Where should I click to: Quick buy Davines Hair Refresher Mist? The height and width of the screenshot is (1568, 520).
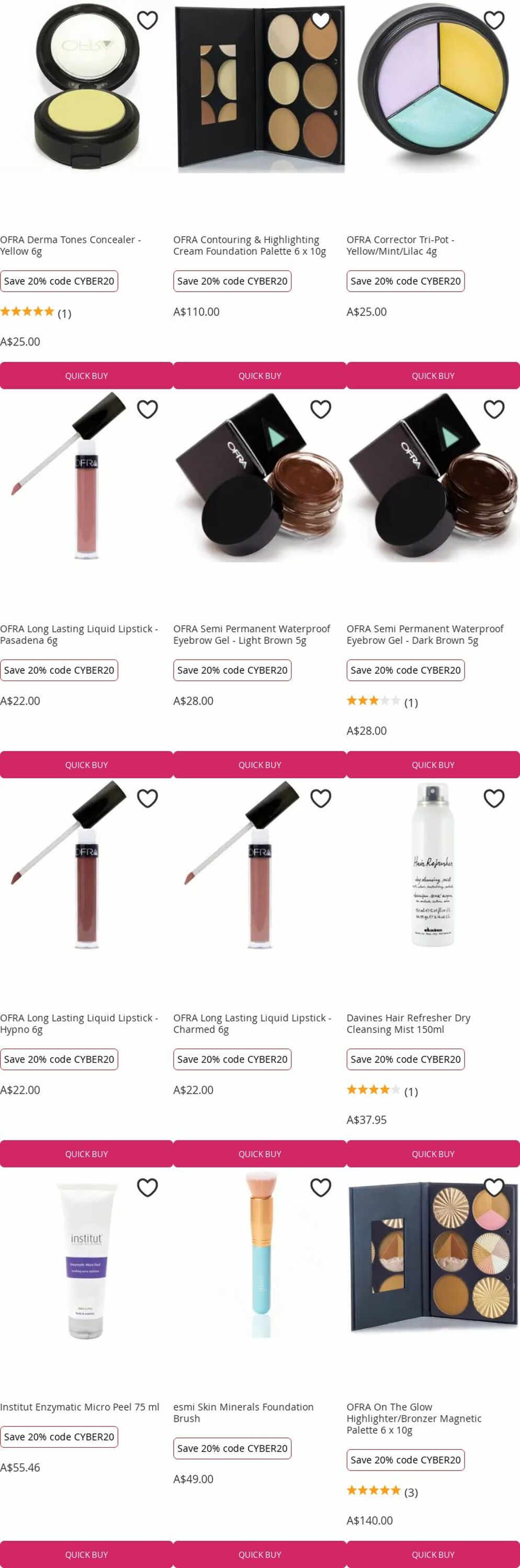[x=433, y=1154]
